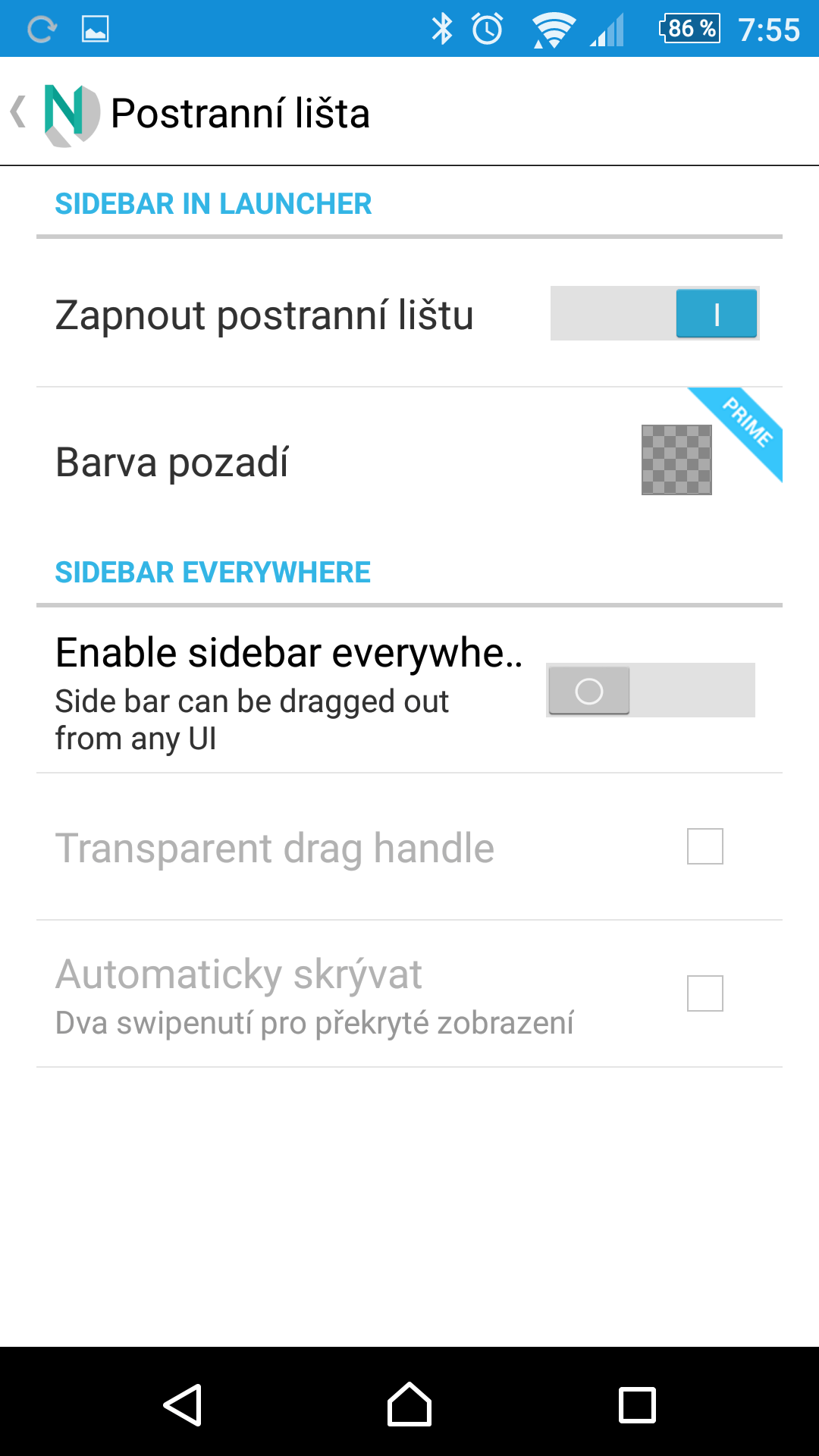The height and width of the screenshot is (1456, 819).
Task: Open recent apps from navigation bar
Action: (x=637, y=1404)
